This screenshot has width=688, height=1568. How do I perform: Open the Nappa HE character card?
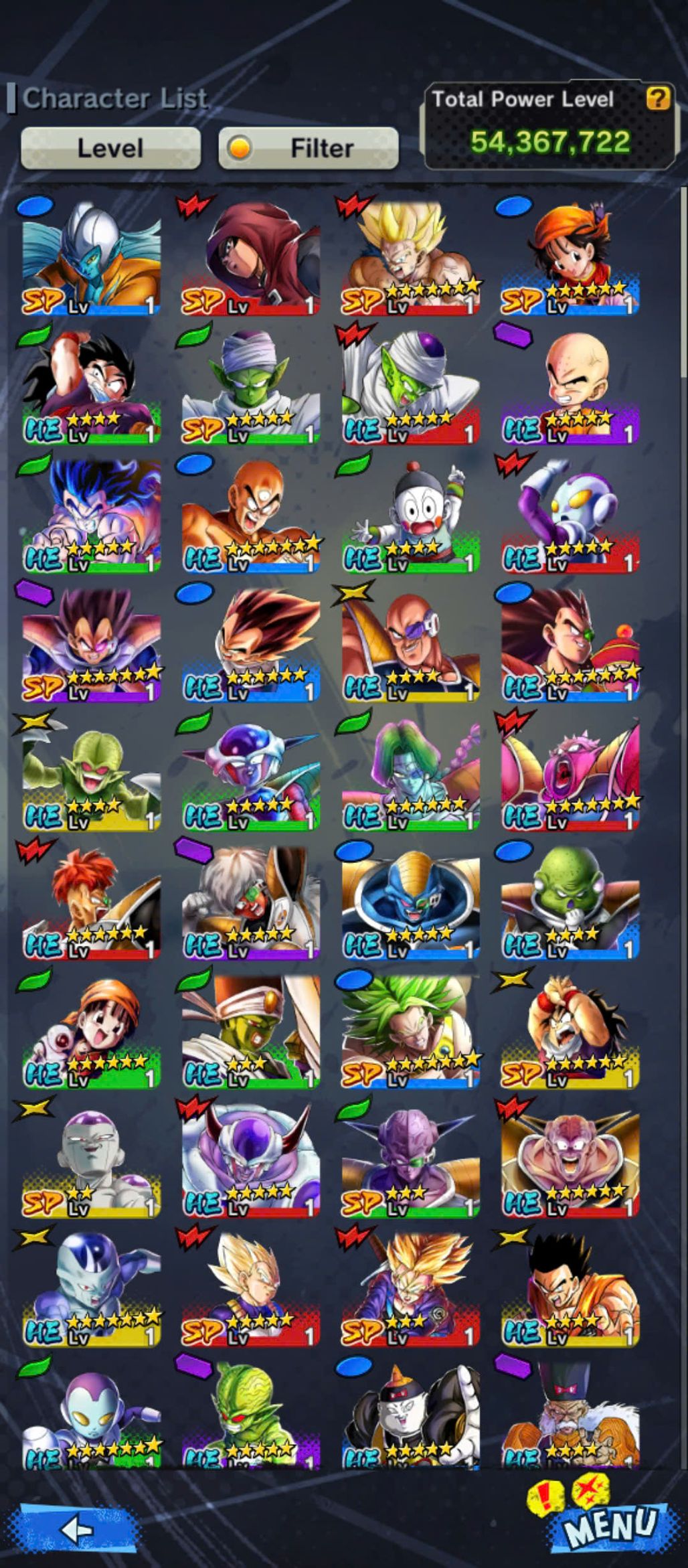tap(410, 645)
